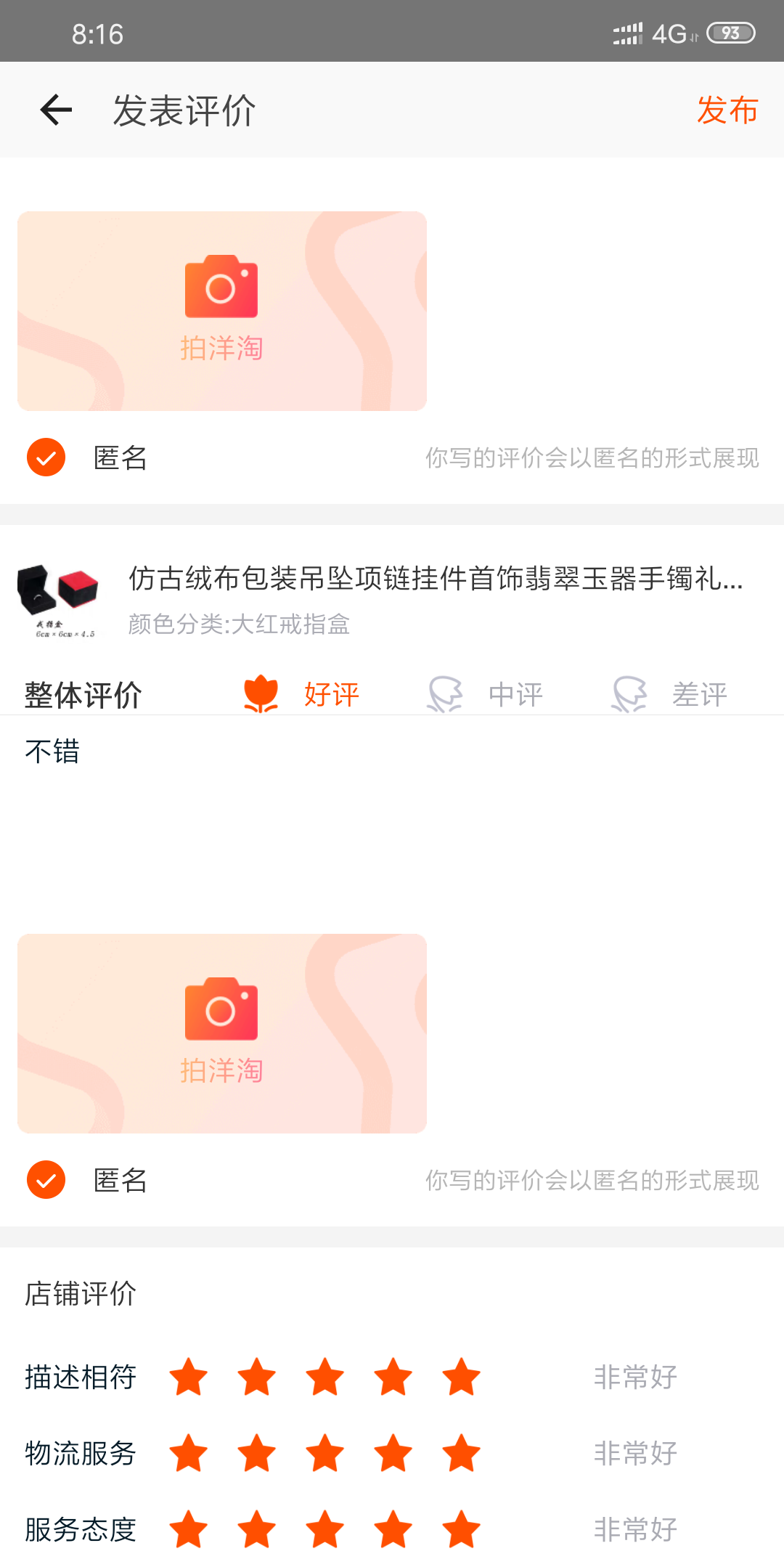
Task: Select 中评 neutral rating
Action: [x=485, y=694]
